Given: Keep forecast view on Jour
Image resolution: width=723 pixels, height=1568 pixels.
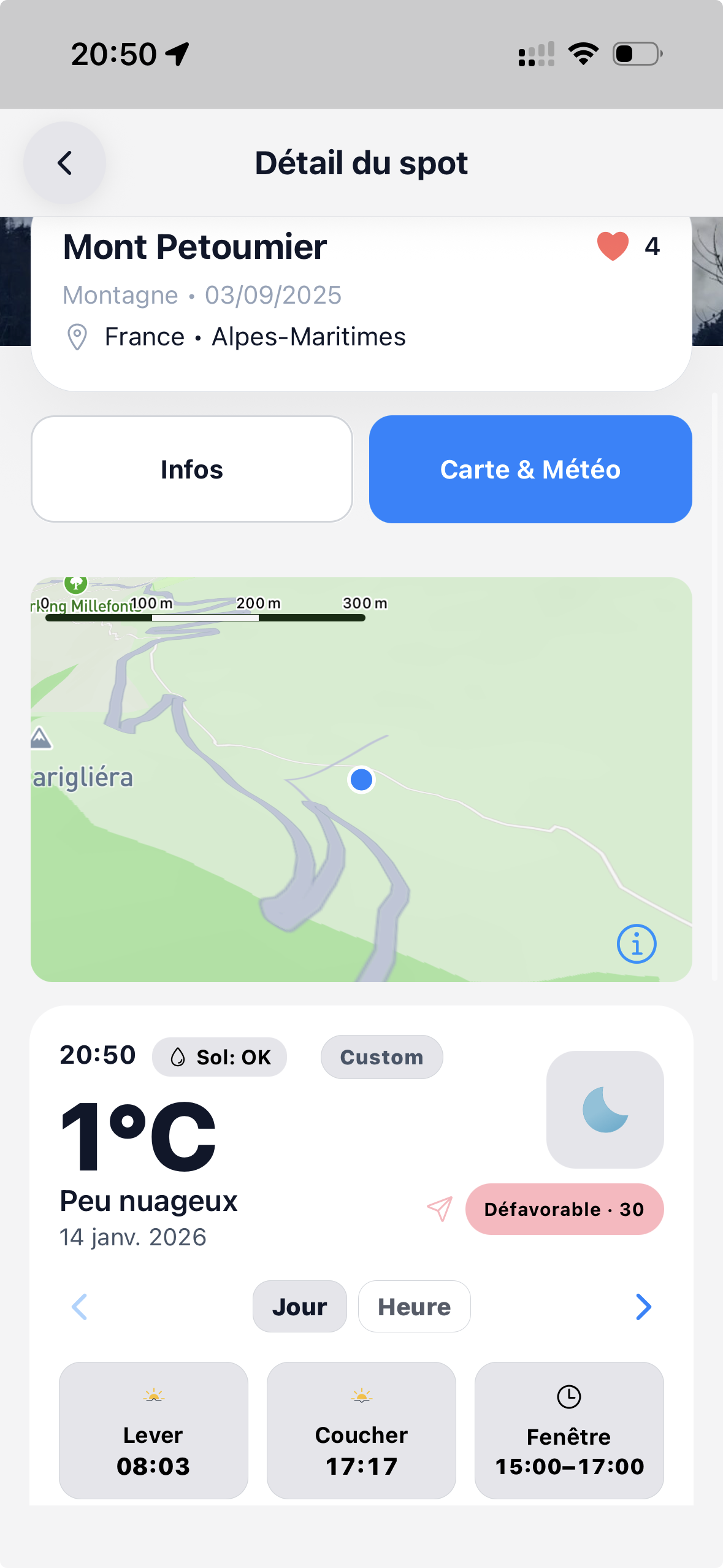Looking at the screenshot, I should [x=299, y=1306].
